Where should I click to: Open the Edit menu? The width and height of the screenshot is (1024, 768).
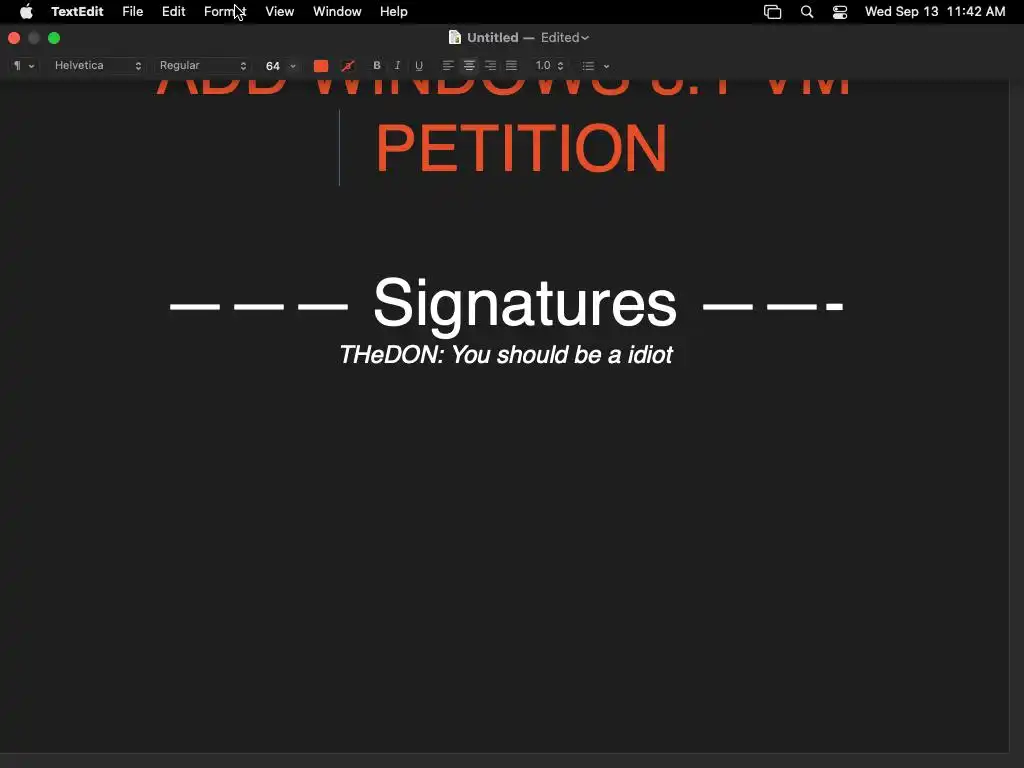pos(174,12)
